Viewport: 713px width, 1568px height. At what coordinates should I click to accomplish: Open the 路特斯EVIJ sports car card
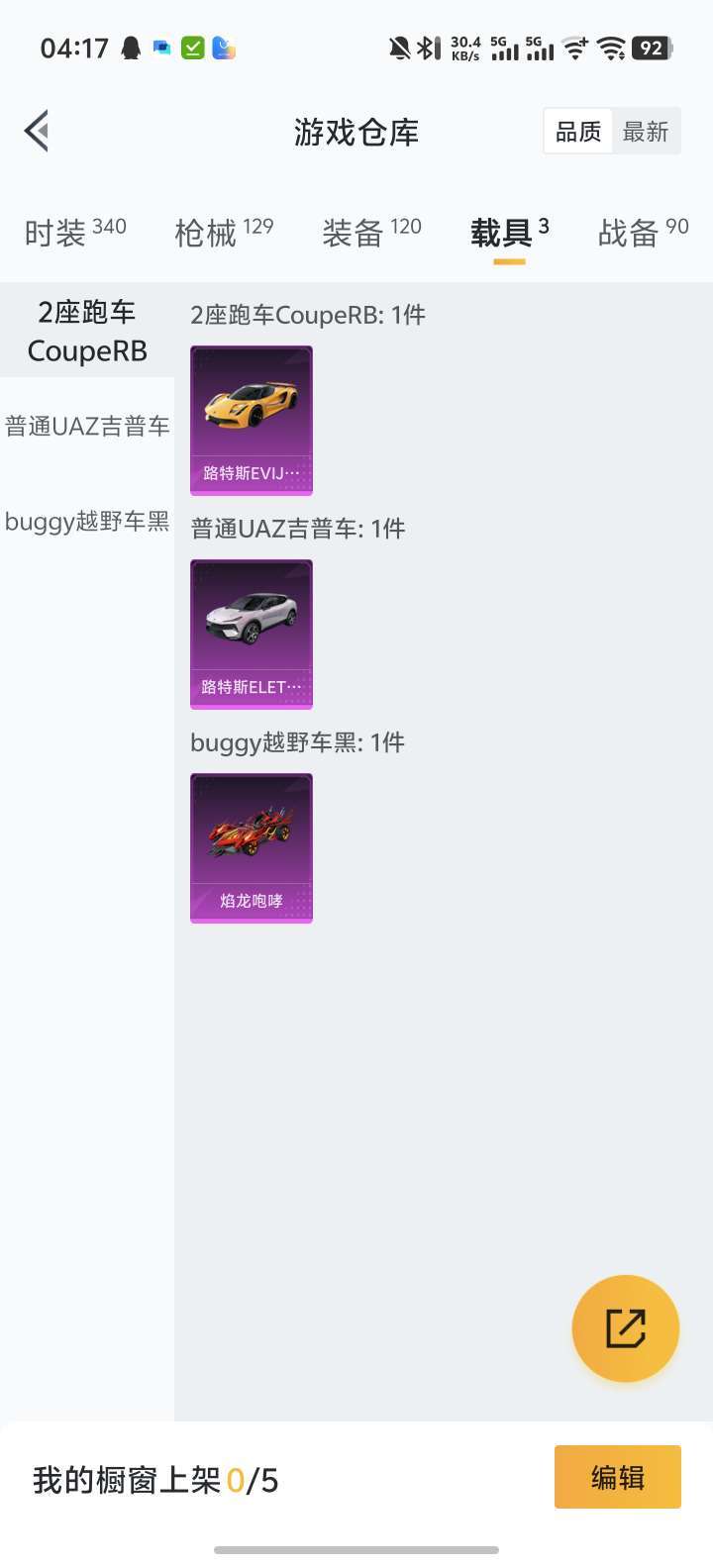pyautogui.click(x=251, y=420)
